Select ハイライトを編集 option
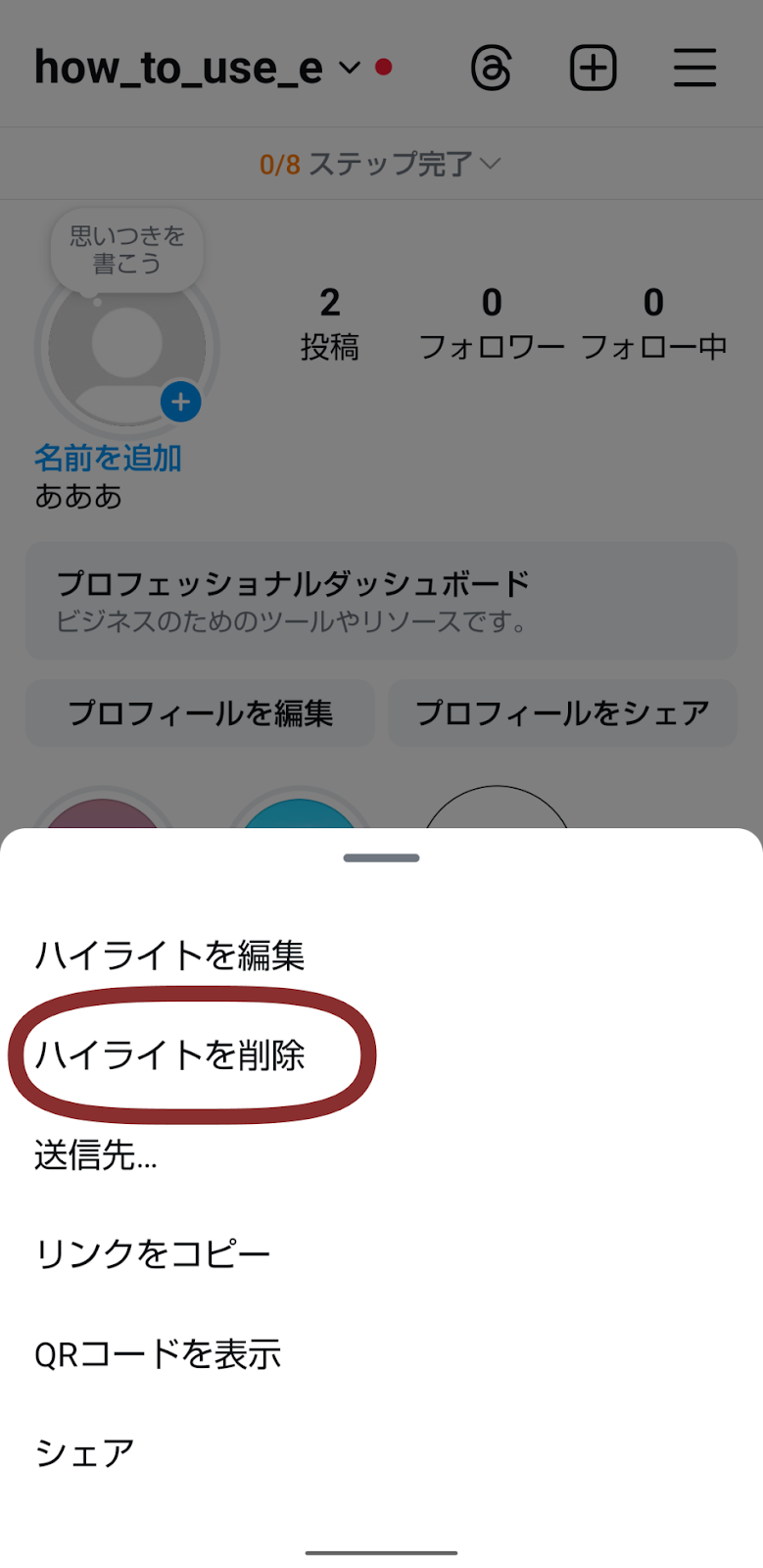Viewport: 763px width, 1568px height. [169, 955]
